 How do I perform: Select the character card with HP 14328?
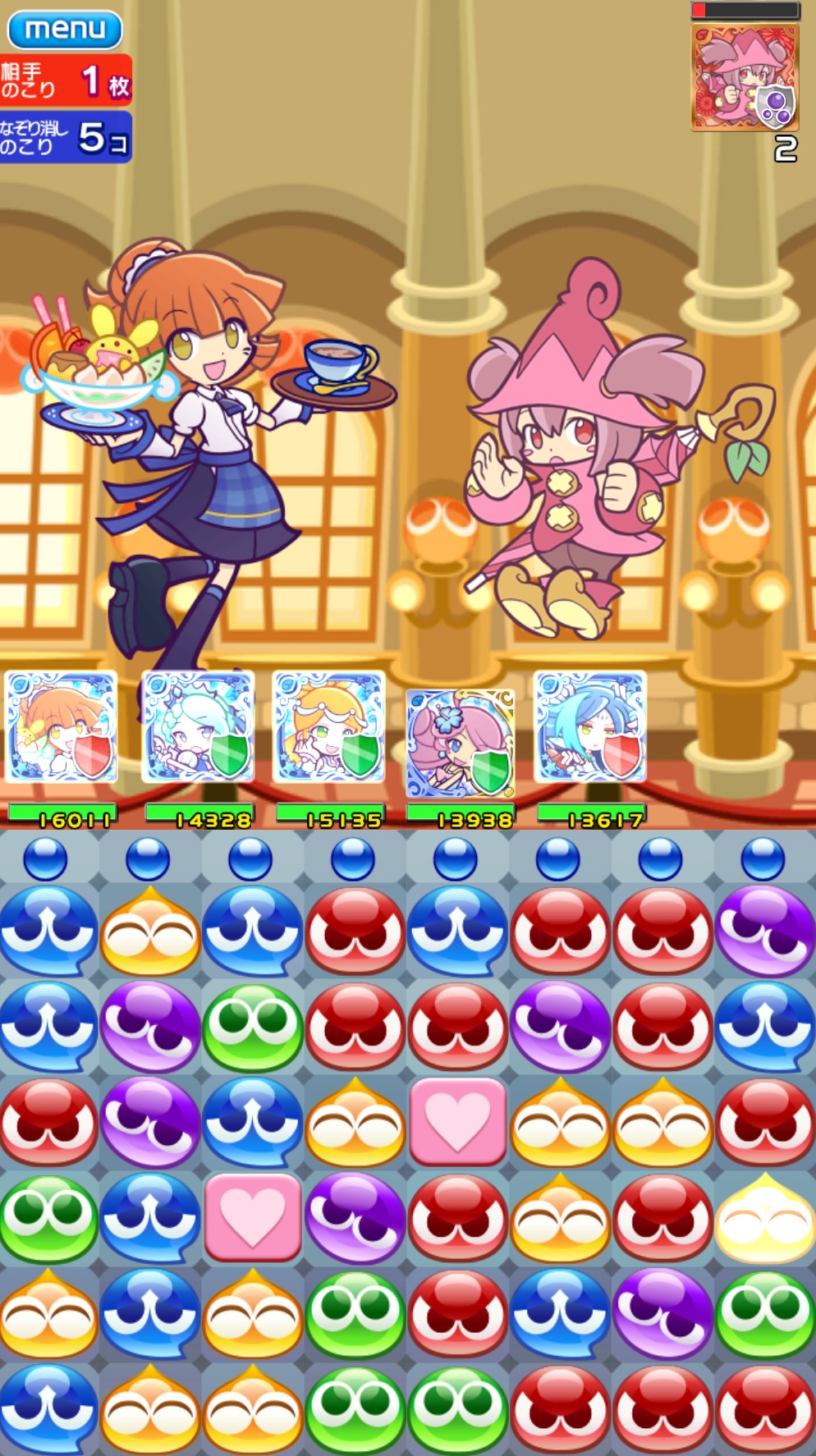tap(198, 726)
